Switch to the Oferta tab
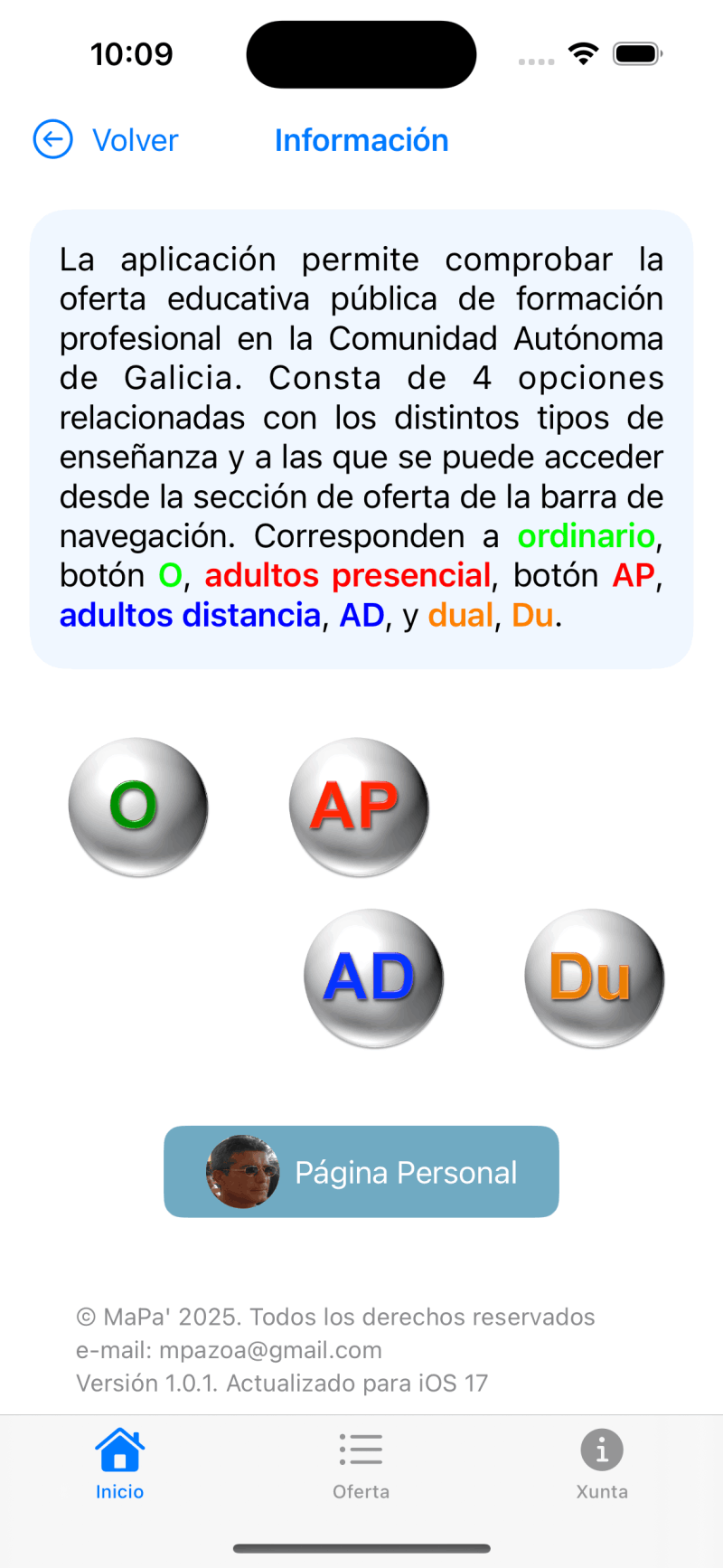Image resolution: width=723 pixels, height=1568 pixels. (x=361, y=1465)
